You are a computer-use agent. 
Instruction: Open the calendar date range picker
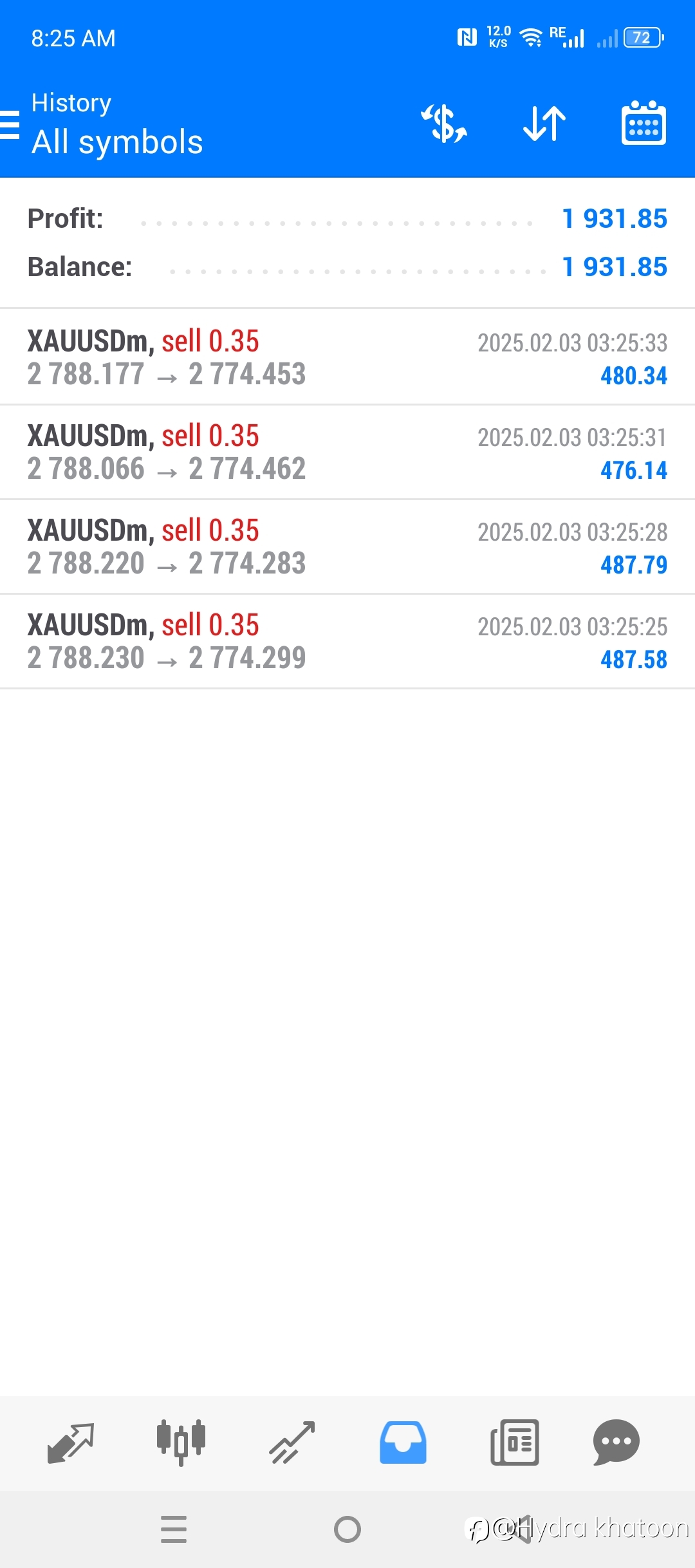click(x=644, y=123)
